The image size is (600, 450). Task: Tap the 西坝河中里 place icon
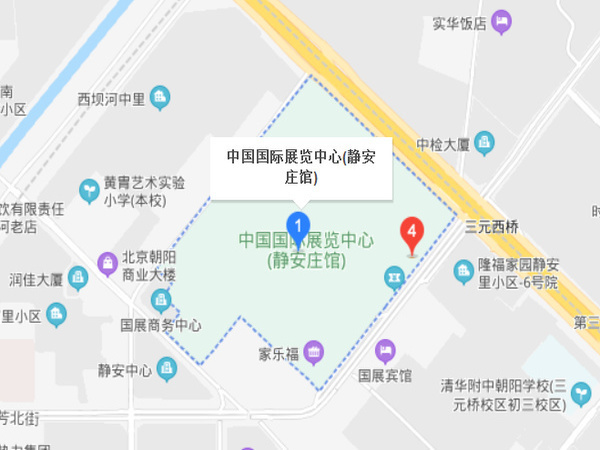[160, 97]
